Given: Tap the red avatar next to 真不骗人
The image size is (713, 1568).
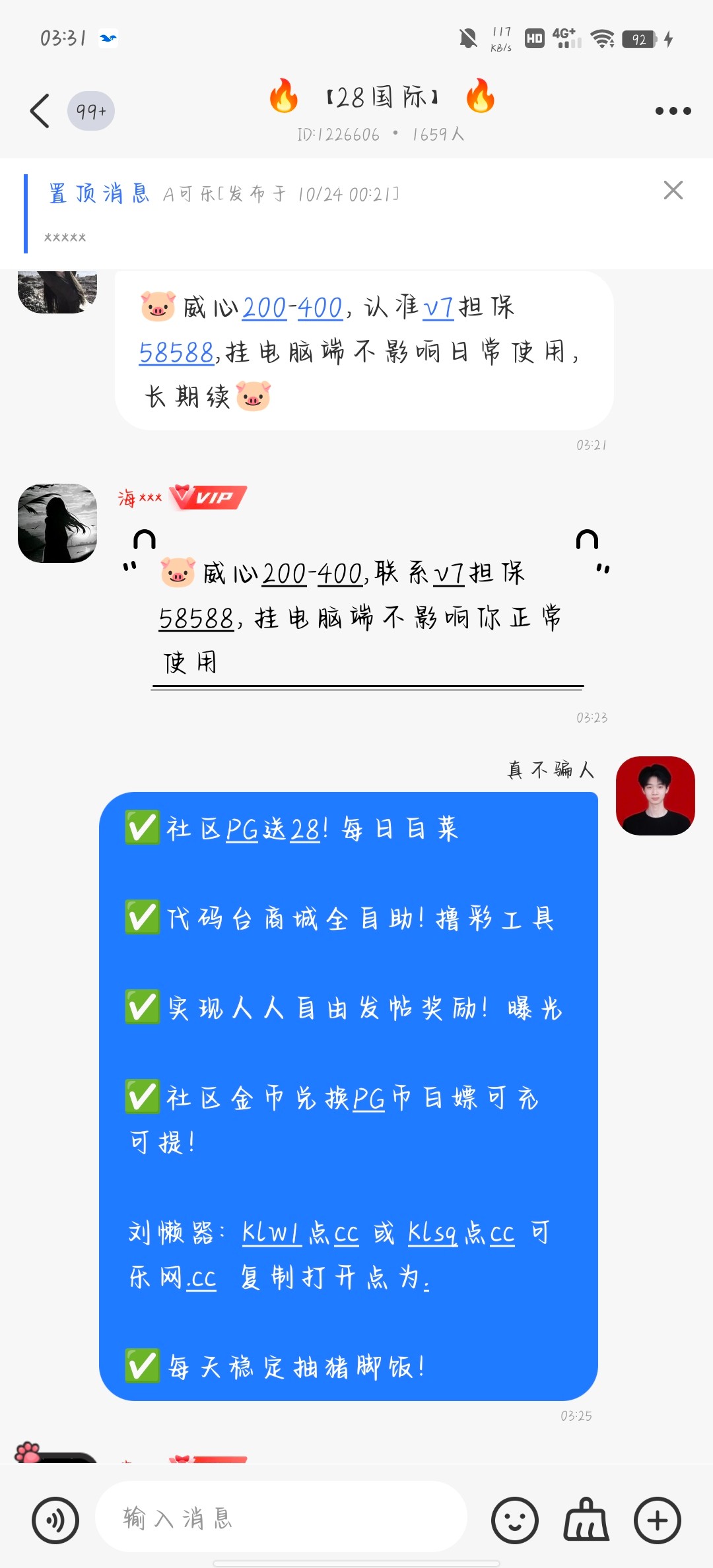Looking at the screenshot, I should (x=656, y=797).
